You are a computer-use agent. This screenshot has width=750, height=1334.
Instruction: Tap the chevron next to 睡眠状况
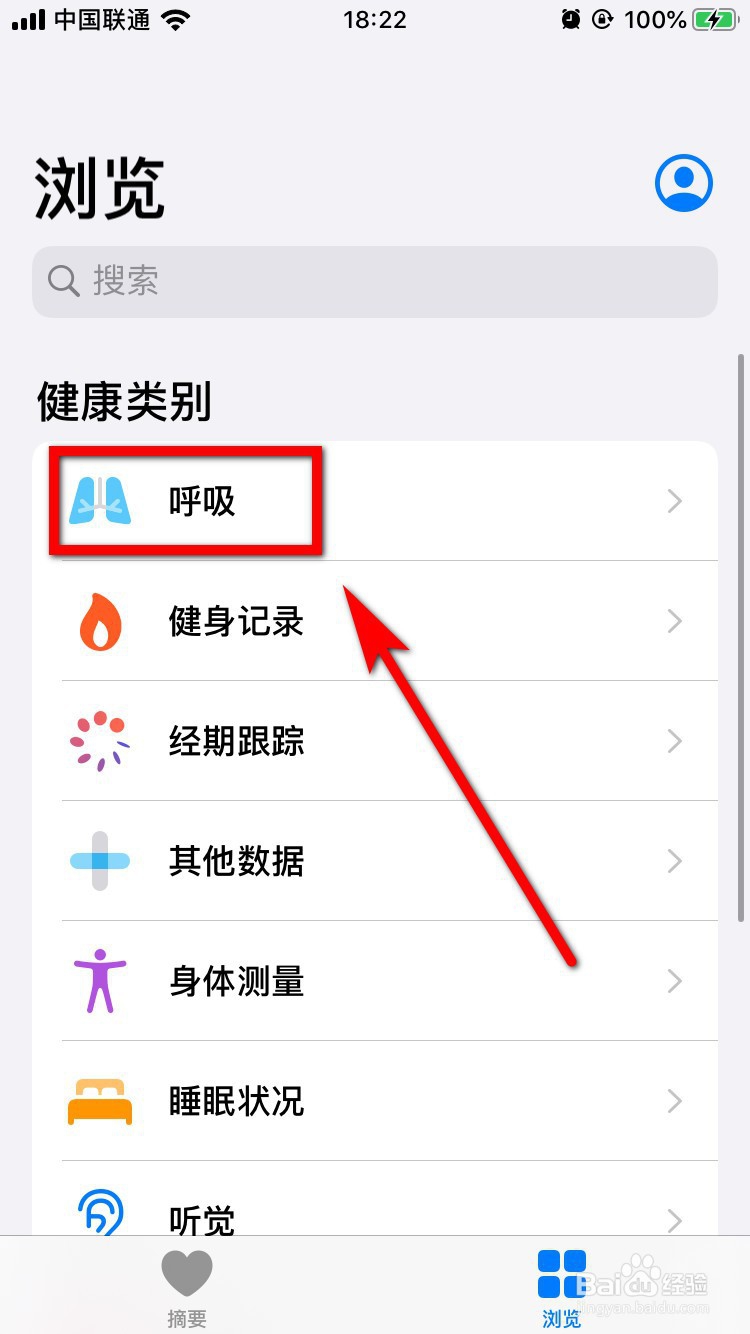(675, 1101)
